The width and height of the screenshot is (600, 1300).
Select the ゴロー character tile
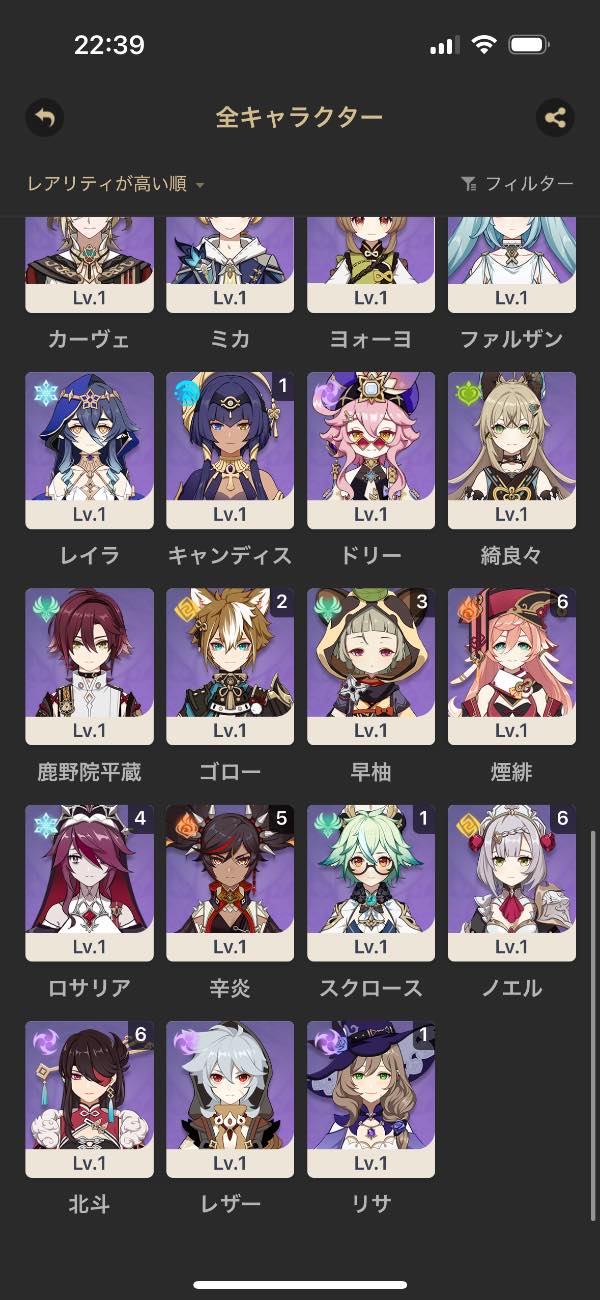click(x=230, y=666)
